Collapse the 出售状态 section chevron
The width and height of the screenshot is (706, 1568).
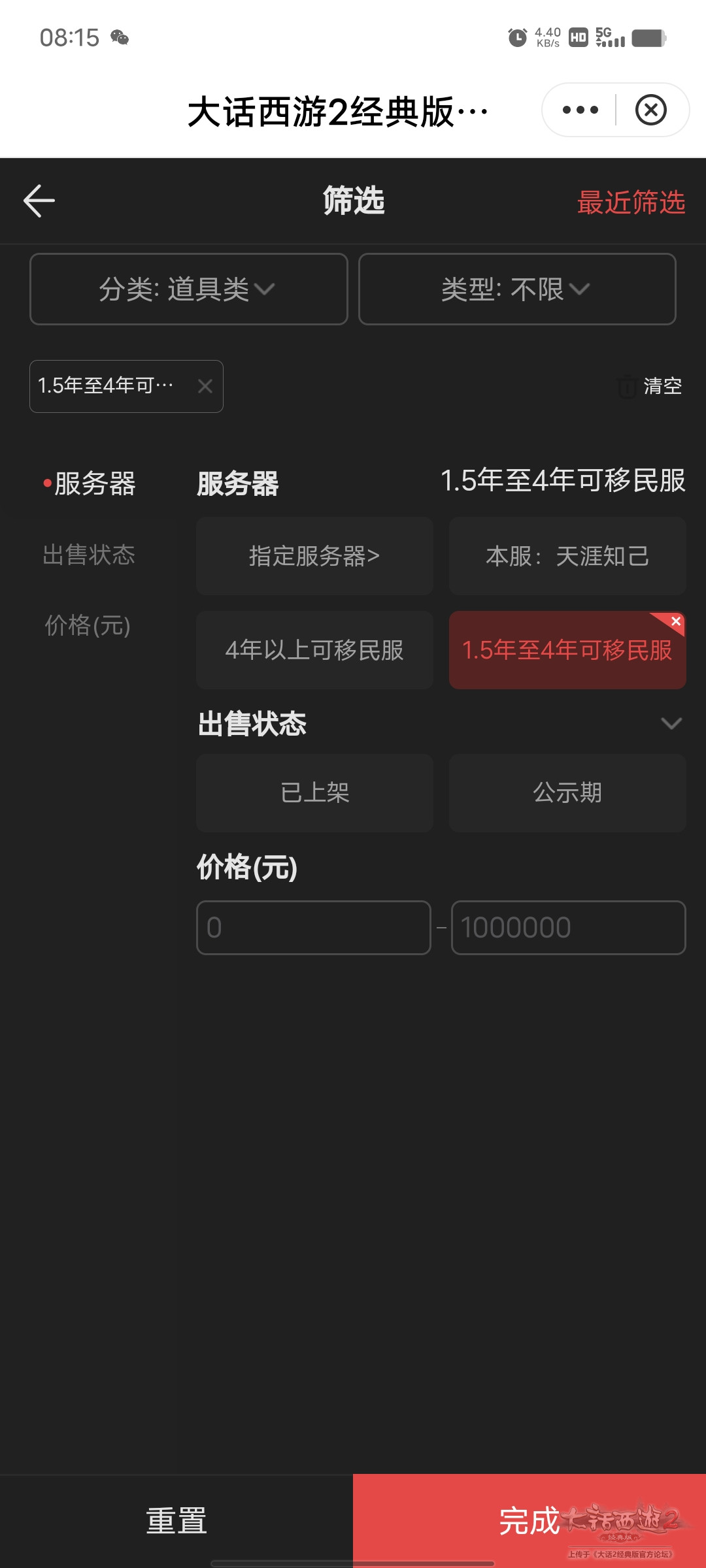click(671, 723)
